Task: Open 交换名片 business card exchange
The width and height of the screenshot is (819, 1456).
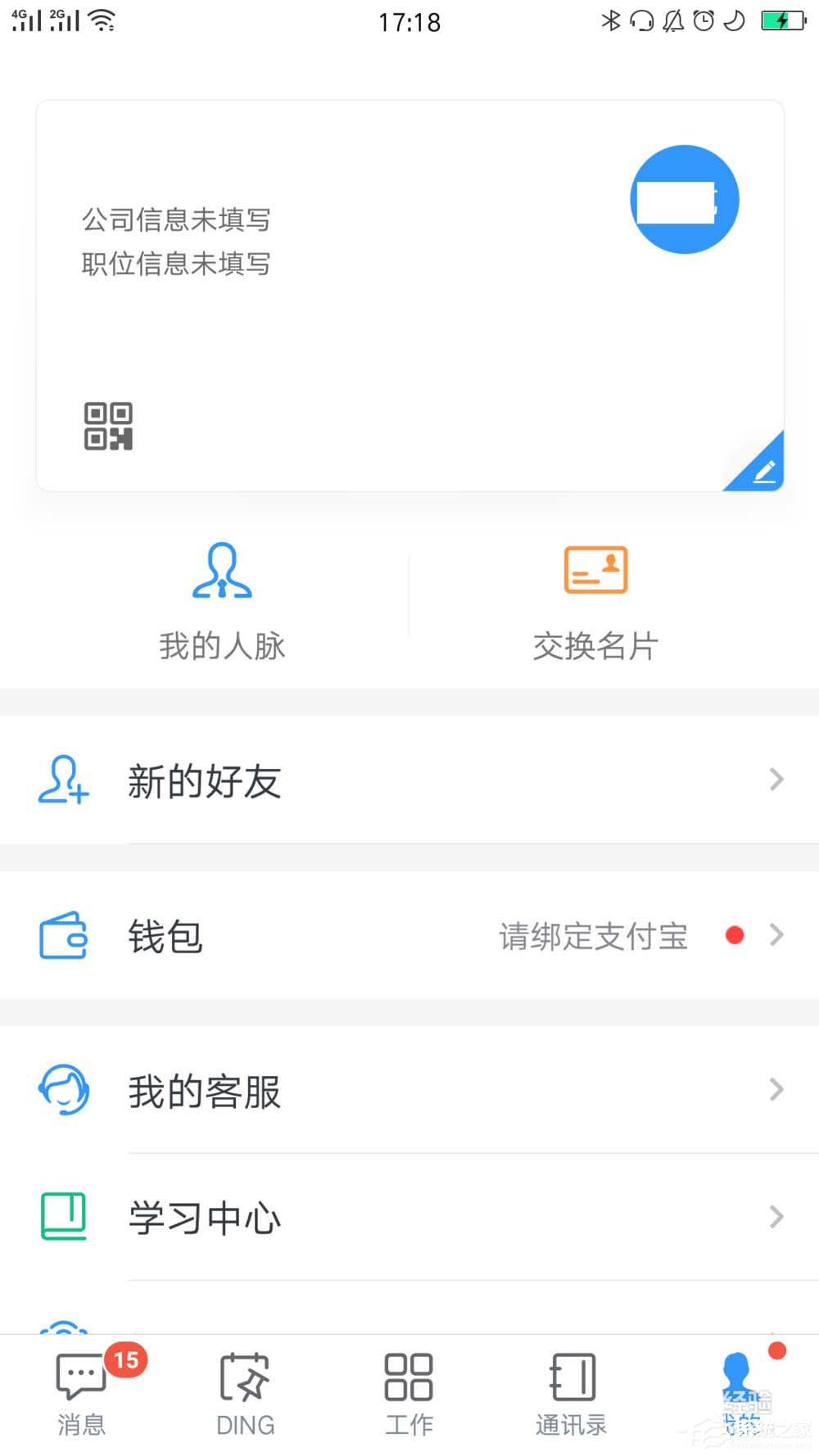Action: (x=595, y=598)
